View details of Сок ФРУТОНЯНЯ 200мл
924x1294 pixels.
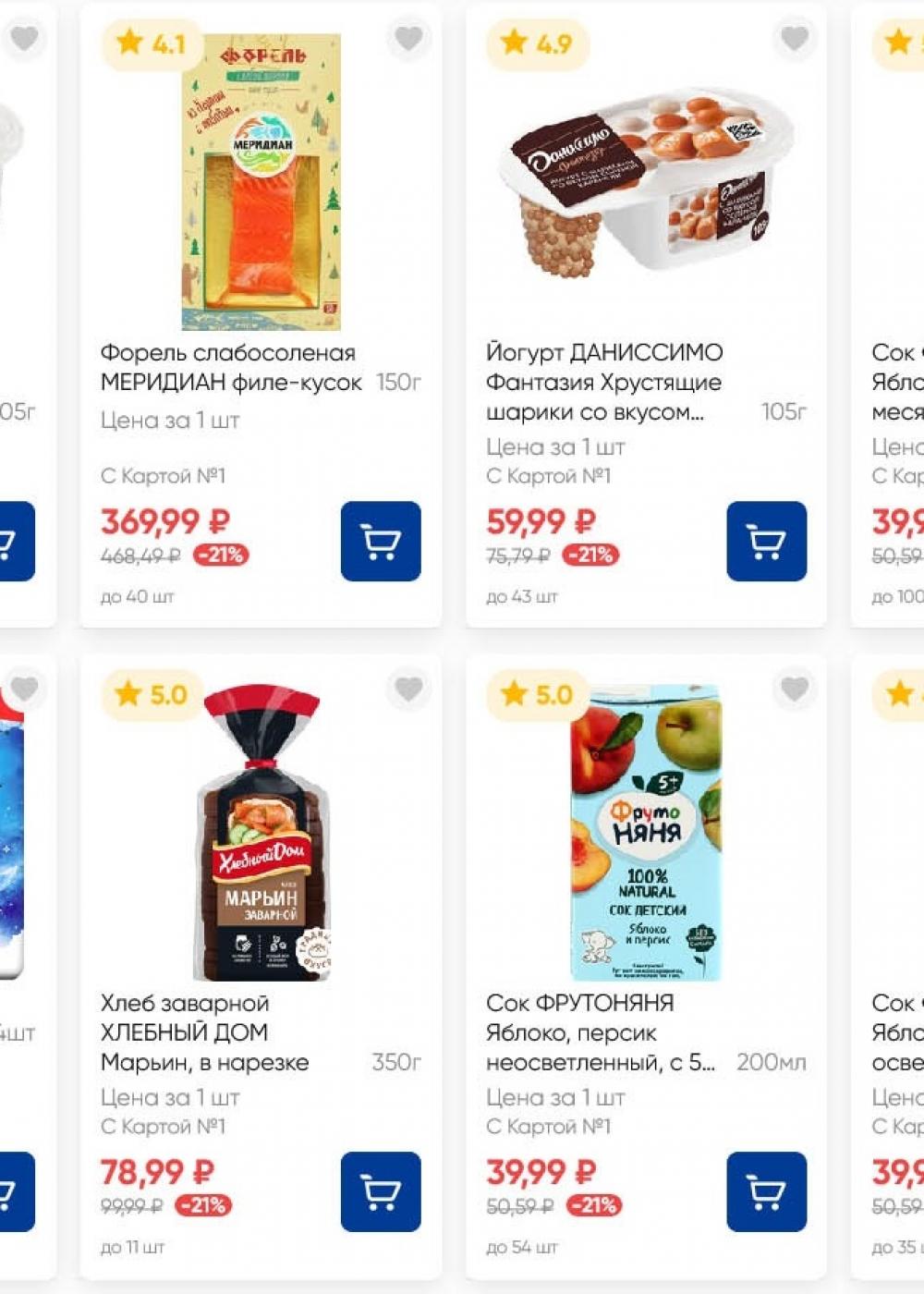(647, 832)
